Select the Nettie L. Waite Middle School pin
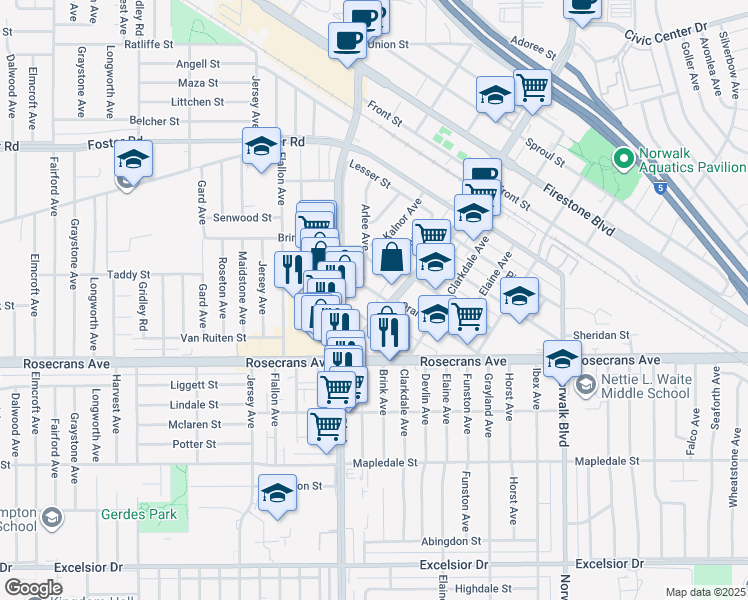This screenshot has height=600, width=748. click(x=586, y=384)
